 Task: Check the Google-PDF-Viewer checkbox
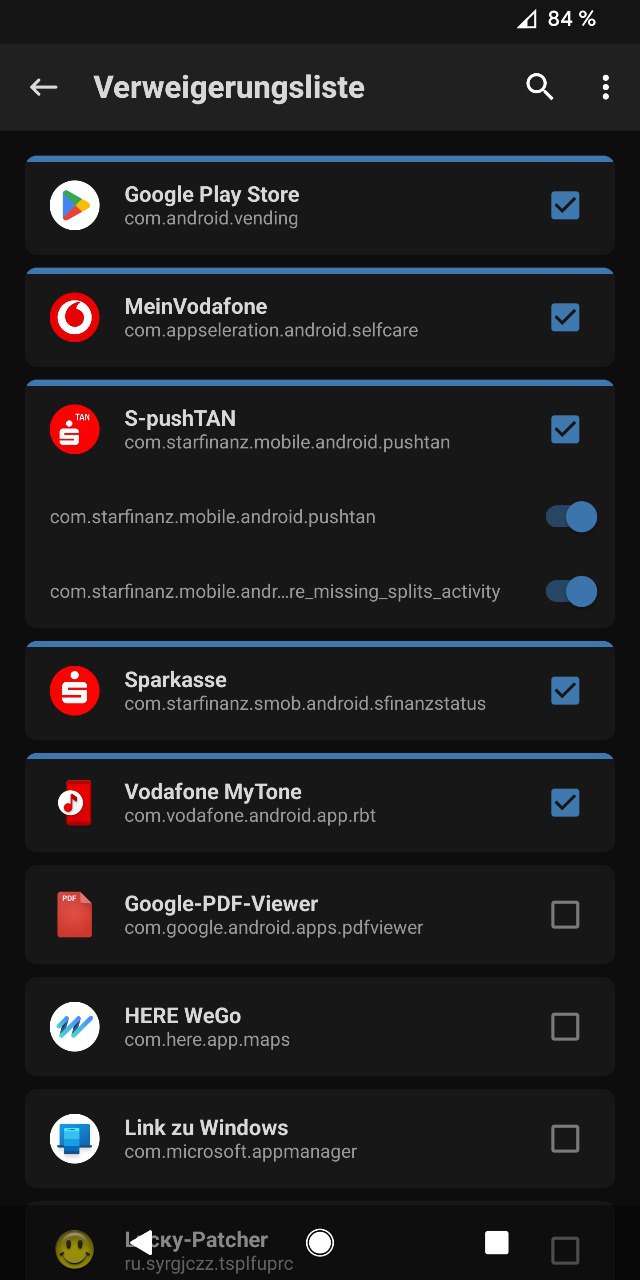565,915
